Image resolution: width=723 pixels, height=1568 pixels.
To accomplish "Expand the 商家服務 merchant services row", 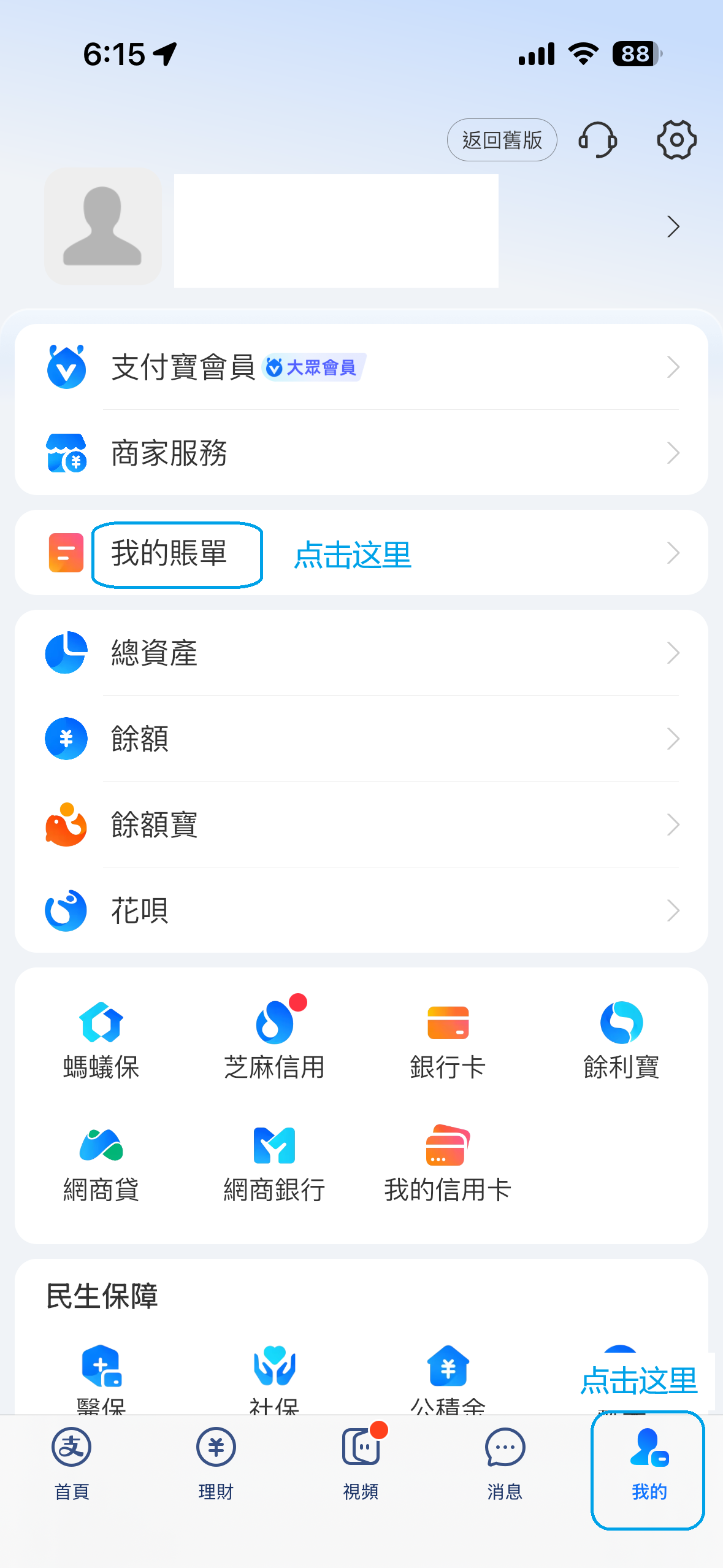I will pyautogui.click(x=361, y=454).
